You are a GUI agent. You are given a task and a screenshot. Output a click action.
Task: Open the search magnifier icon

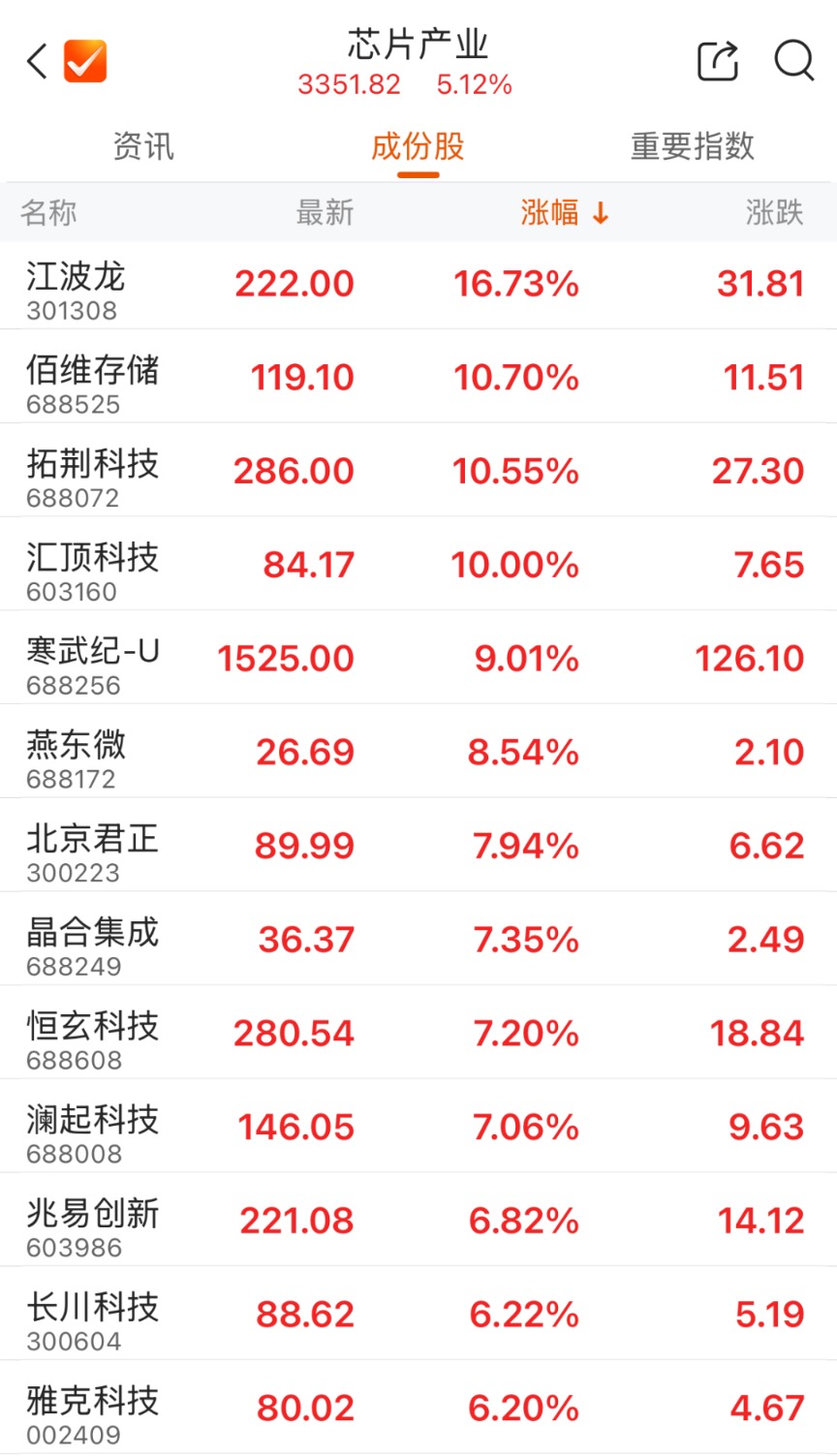tap(793, 60)
